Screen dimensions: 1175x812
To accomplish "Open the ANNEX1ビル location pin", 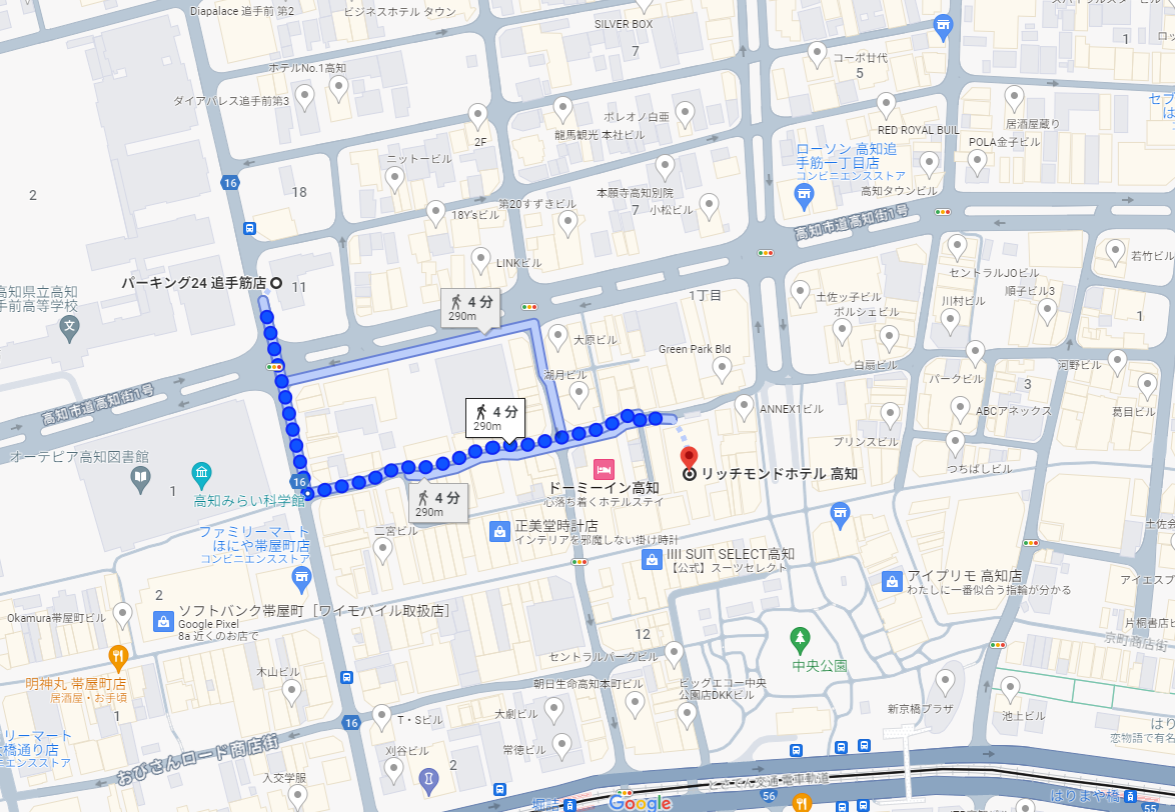I will tap(744, 406).
